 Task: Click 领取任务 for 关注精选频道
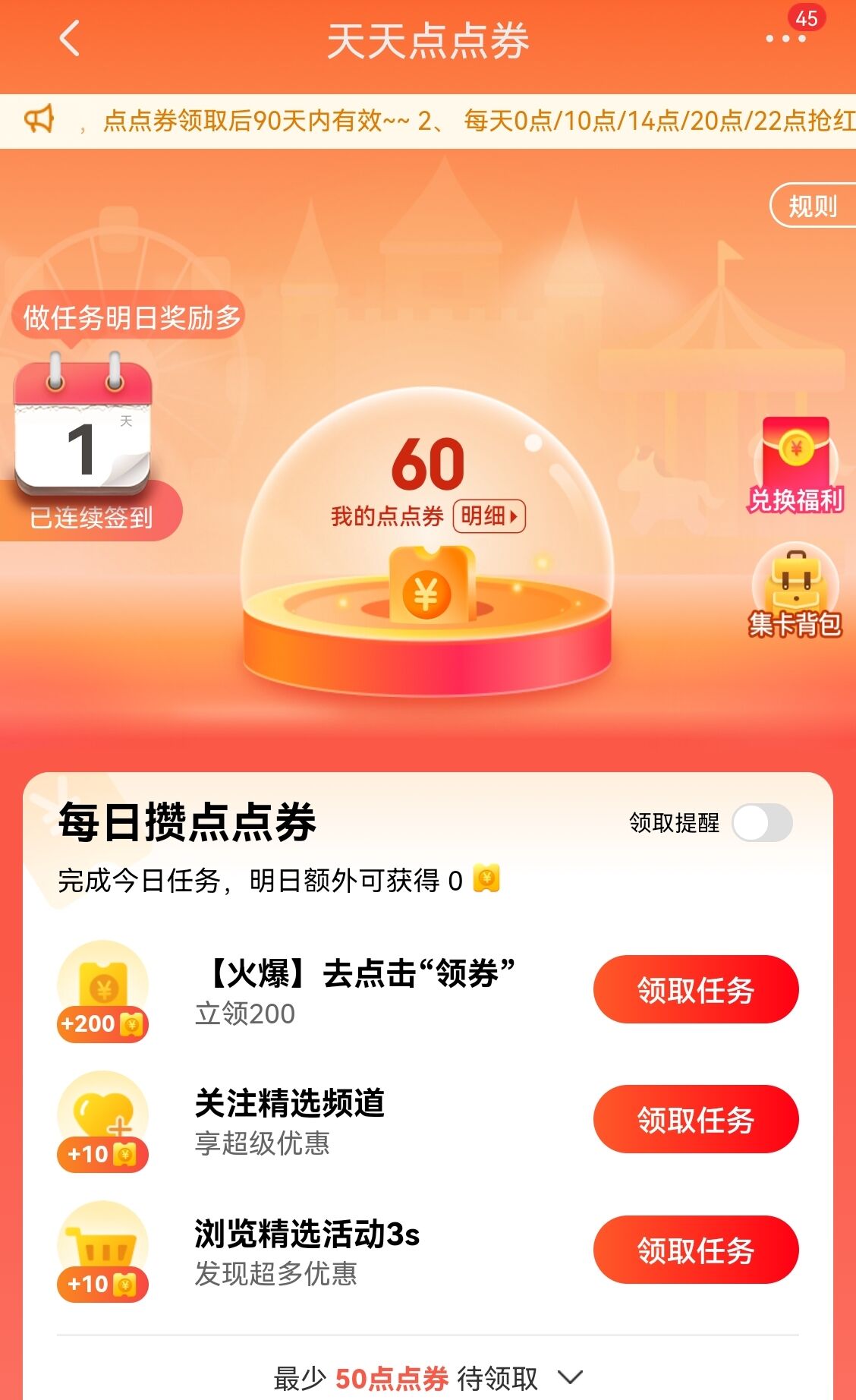point(695,1120)
